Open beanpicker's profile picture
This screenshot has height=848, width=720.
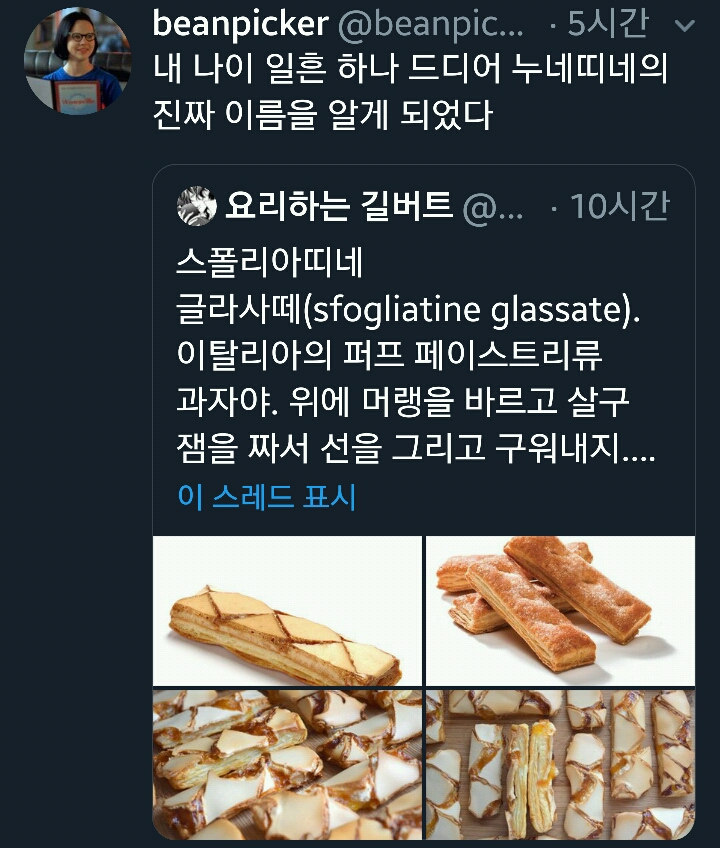(77, 61)
